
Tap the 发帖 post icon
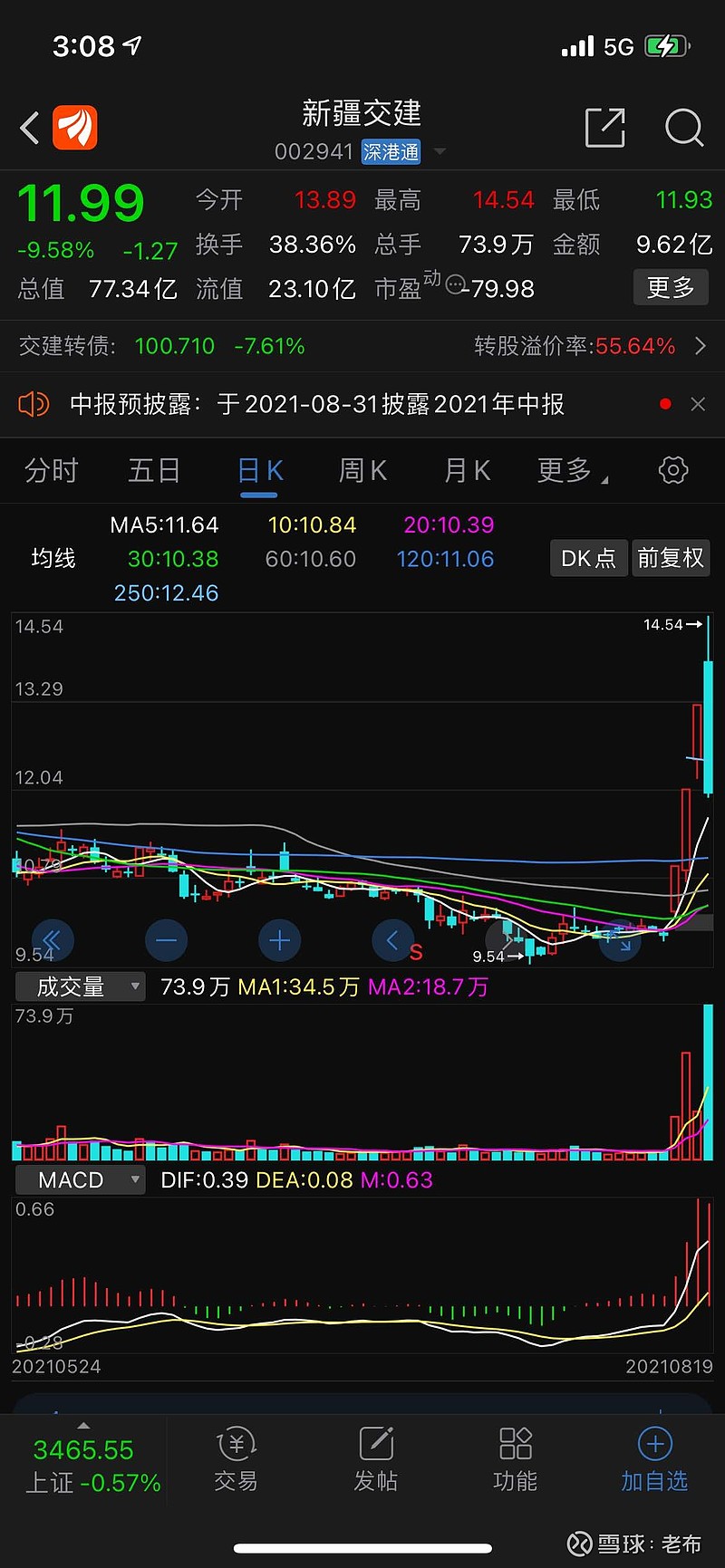[x=375, y=1467]
